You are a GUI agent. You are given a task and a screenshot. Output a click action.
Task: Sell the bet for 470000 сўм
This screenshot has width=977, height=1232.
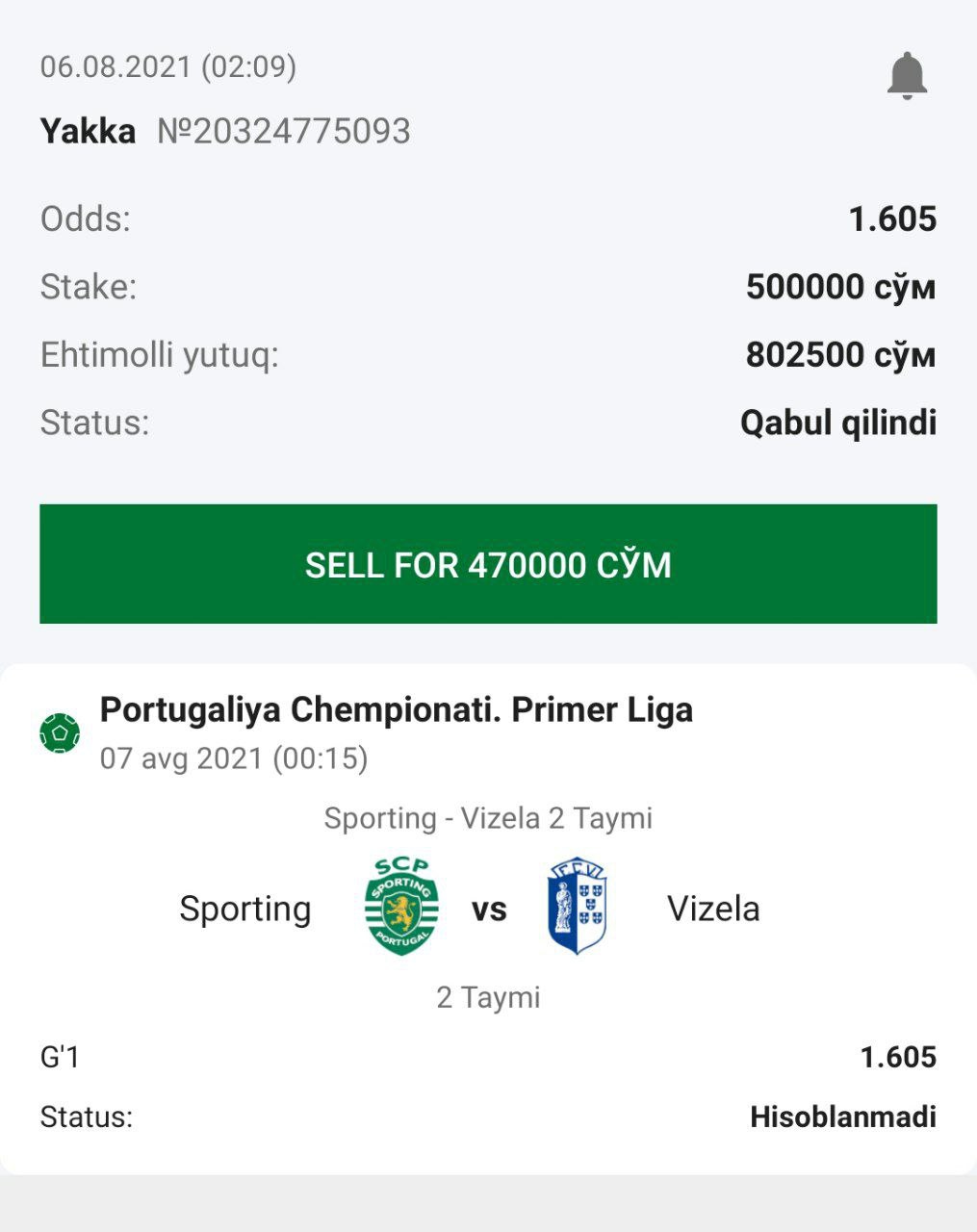(x=488, y=564)
